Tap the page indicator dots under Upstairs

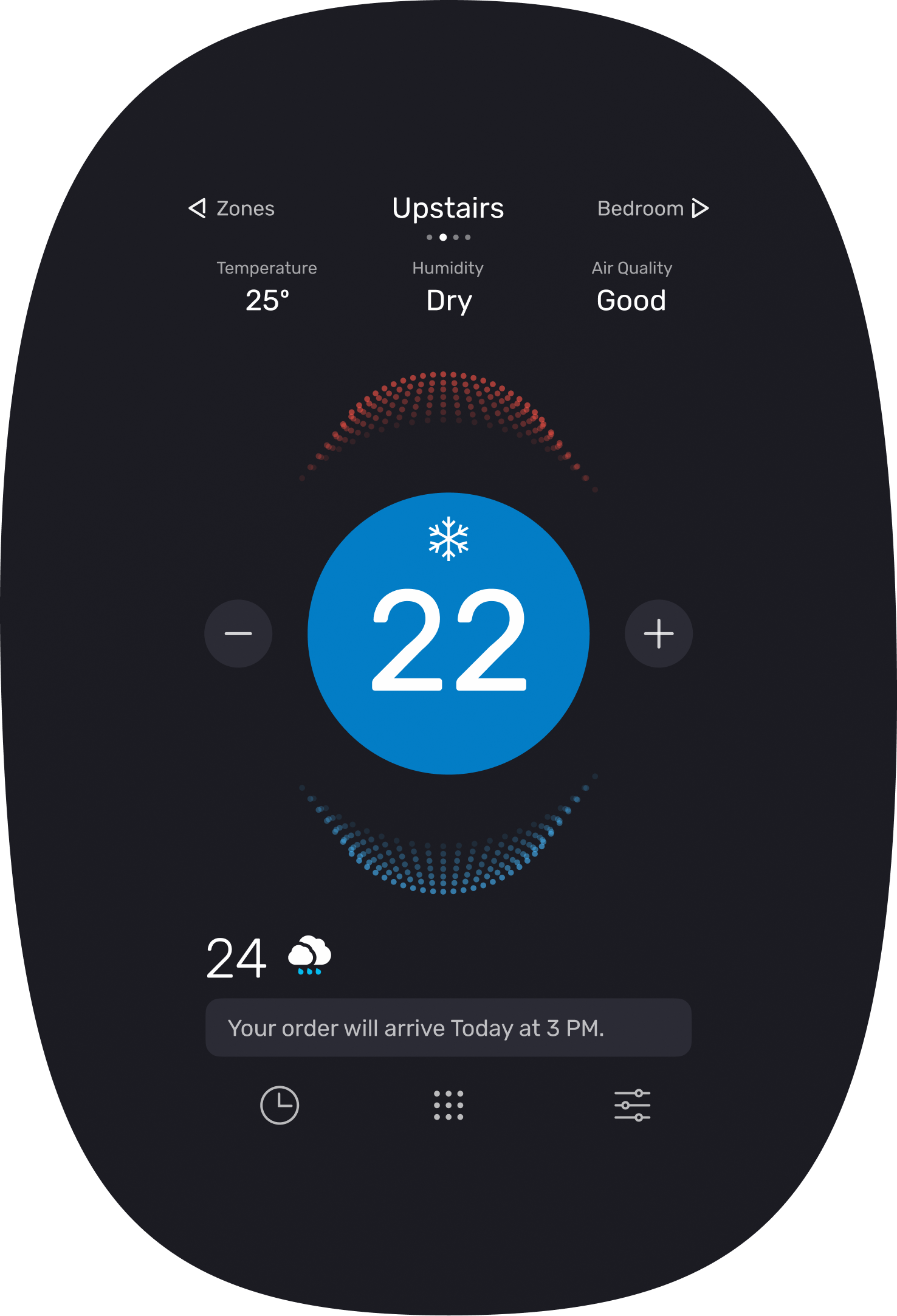coord(448,238)
